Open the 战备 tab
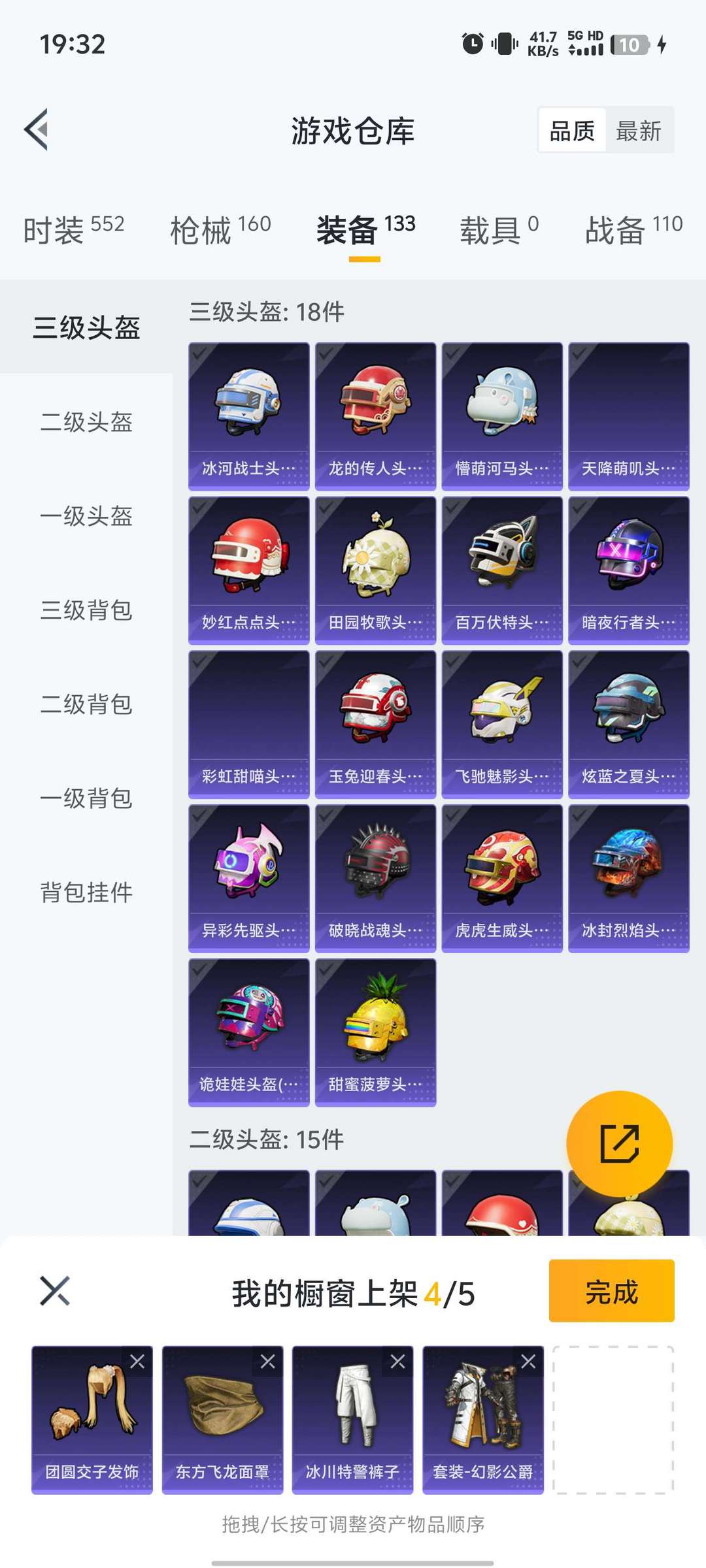The height and width of the screenshot is (1568, 706). pyautogui.click(x=633, y=229)
